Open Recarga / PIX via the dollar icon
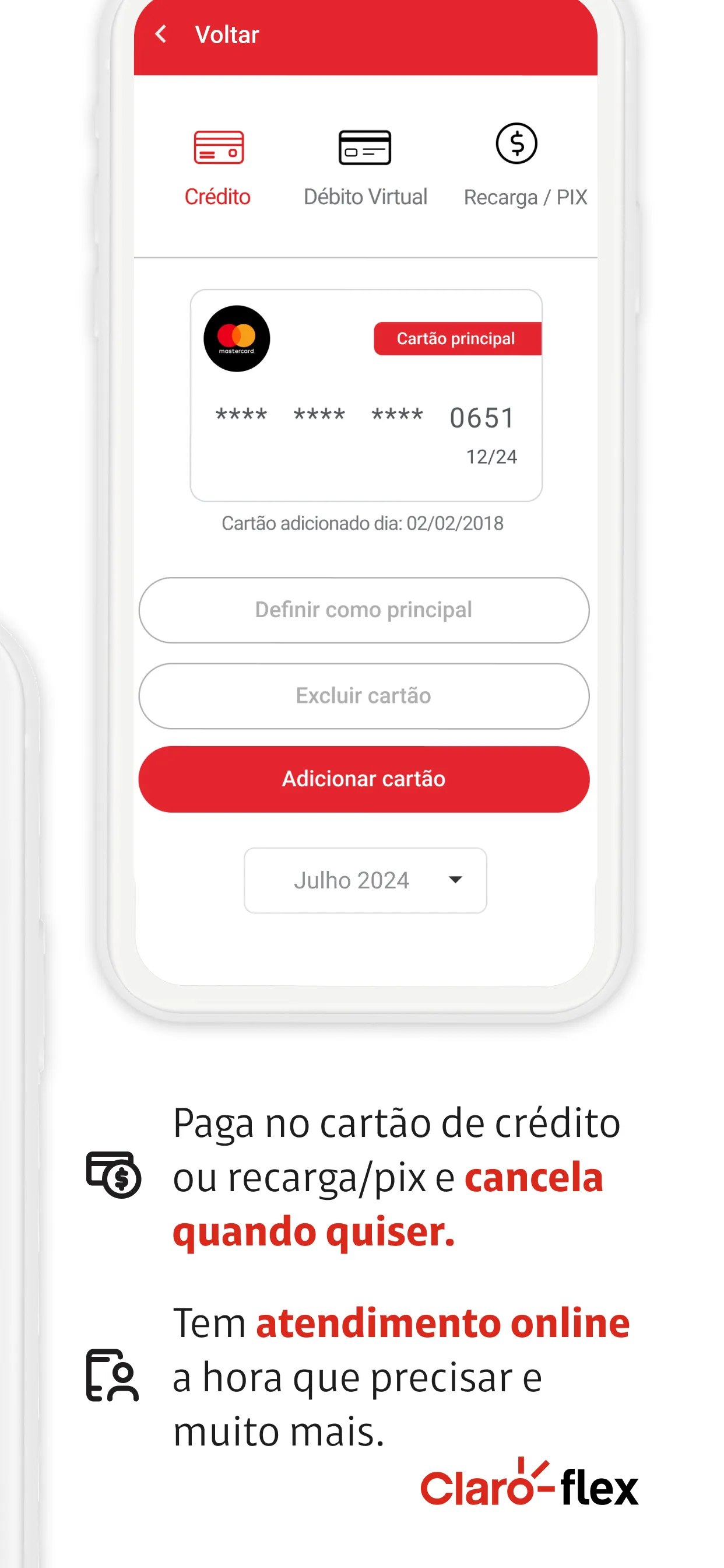Screen dimensions: 724x1568 [516, 144]
